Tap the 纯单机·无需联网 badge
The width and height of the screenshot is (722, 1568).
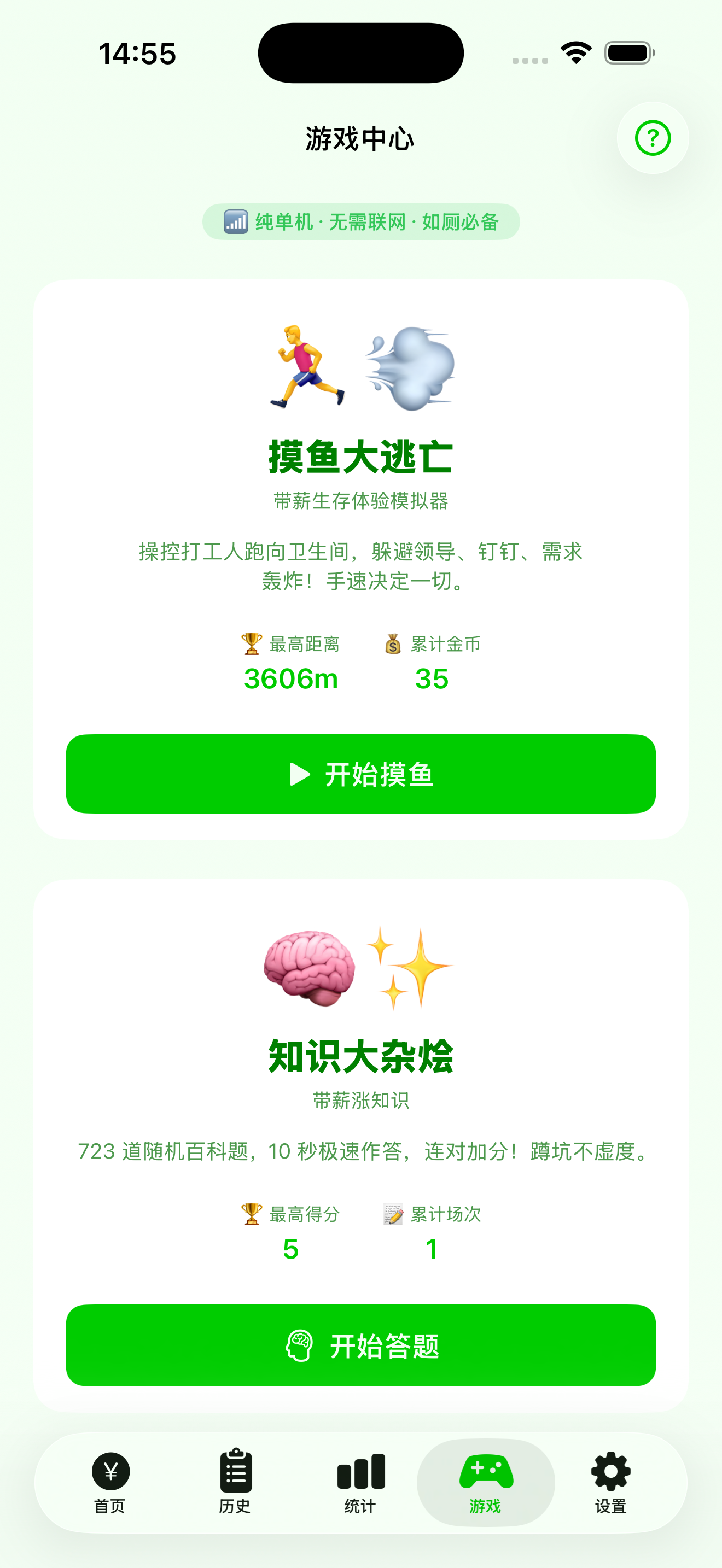pyautogui.click(x=361, y=222)
